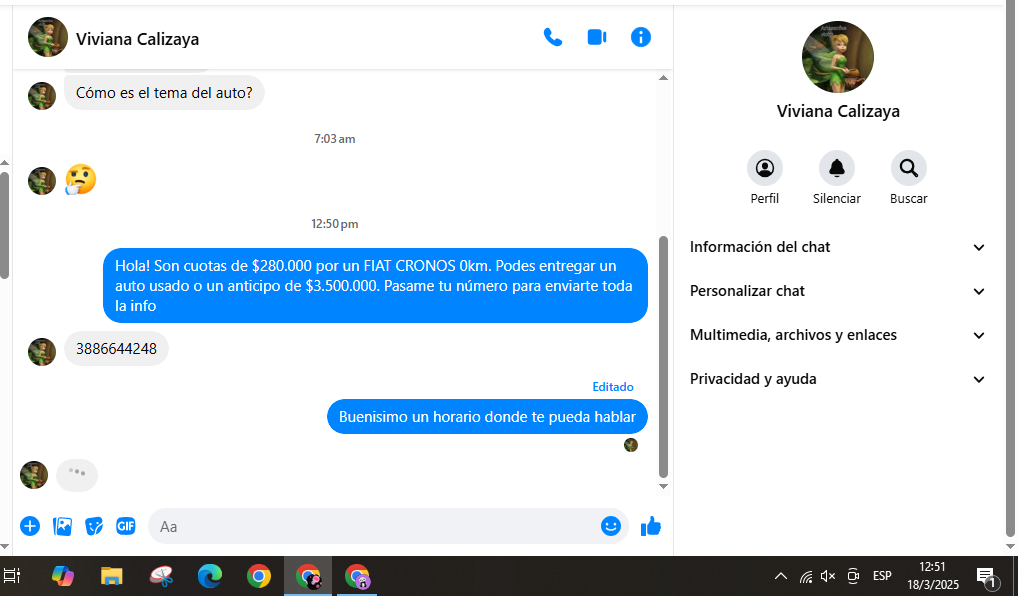Image resolution: width=1018 pixels, height=596 pixels.
Task: Open the GIF picker
Action: click(x=126, y=526)
